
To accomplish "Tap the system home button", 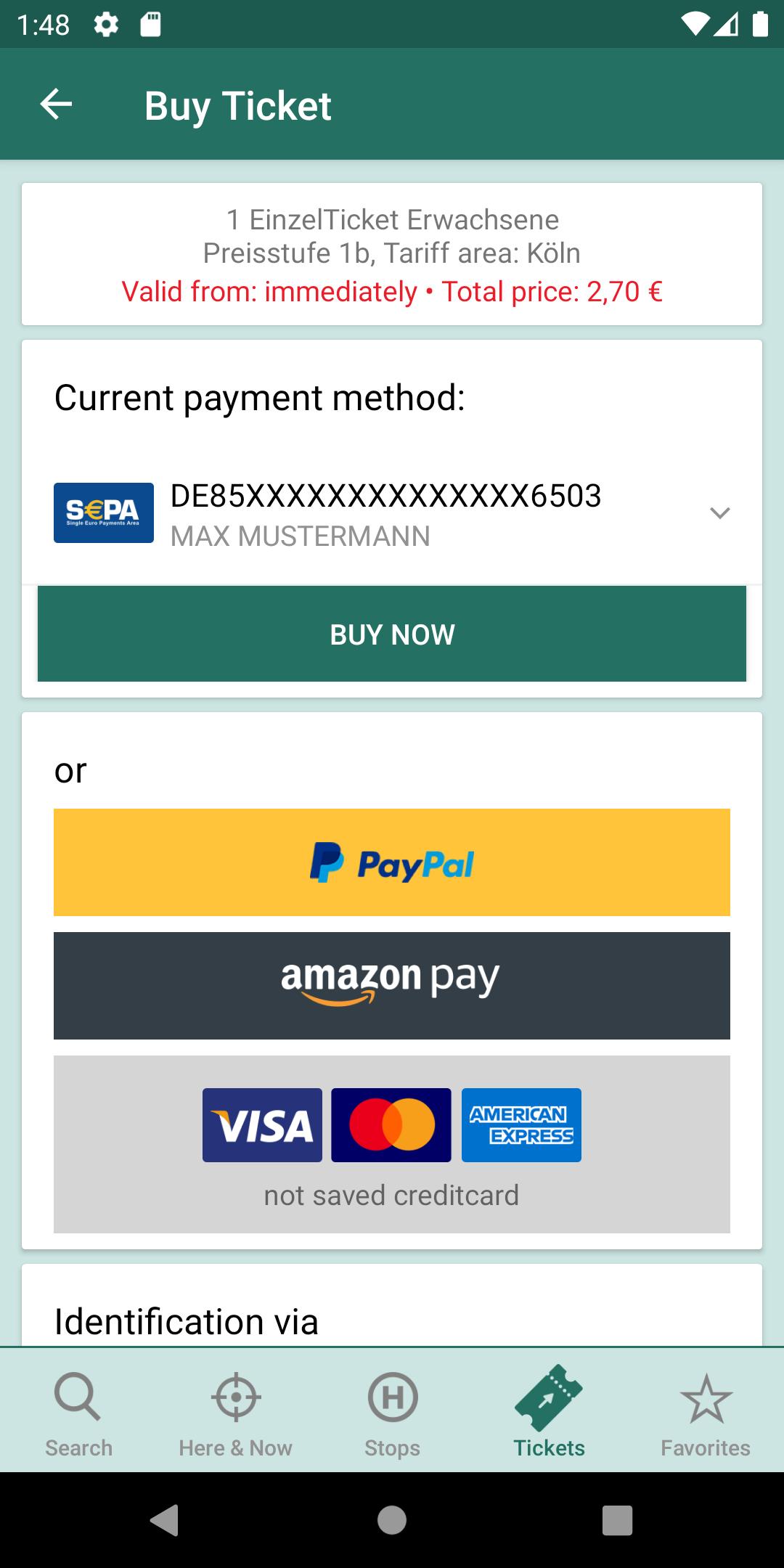I will [392, 1520].
